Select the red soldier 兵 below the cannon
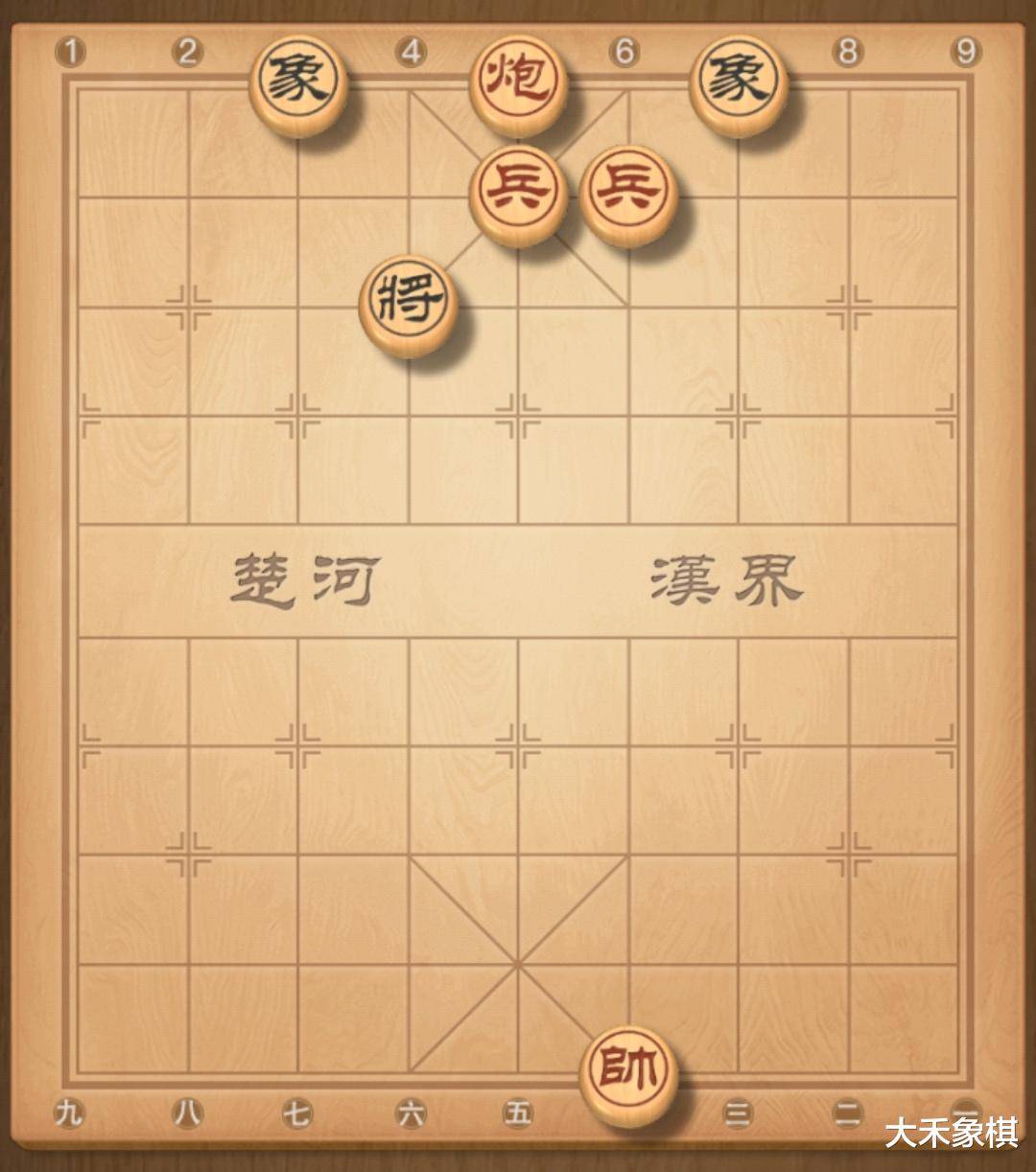The width and height of the screenshot is (1036, 1172). pyautogui.click(x=518, y=193)
